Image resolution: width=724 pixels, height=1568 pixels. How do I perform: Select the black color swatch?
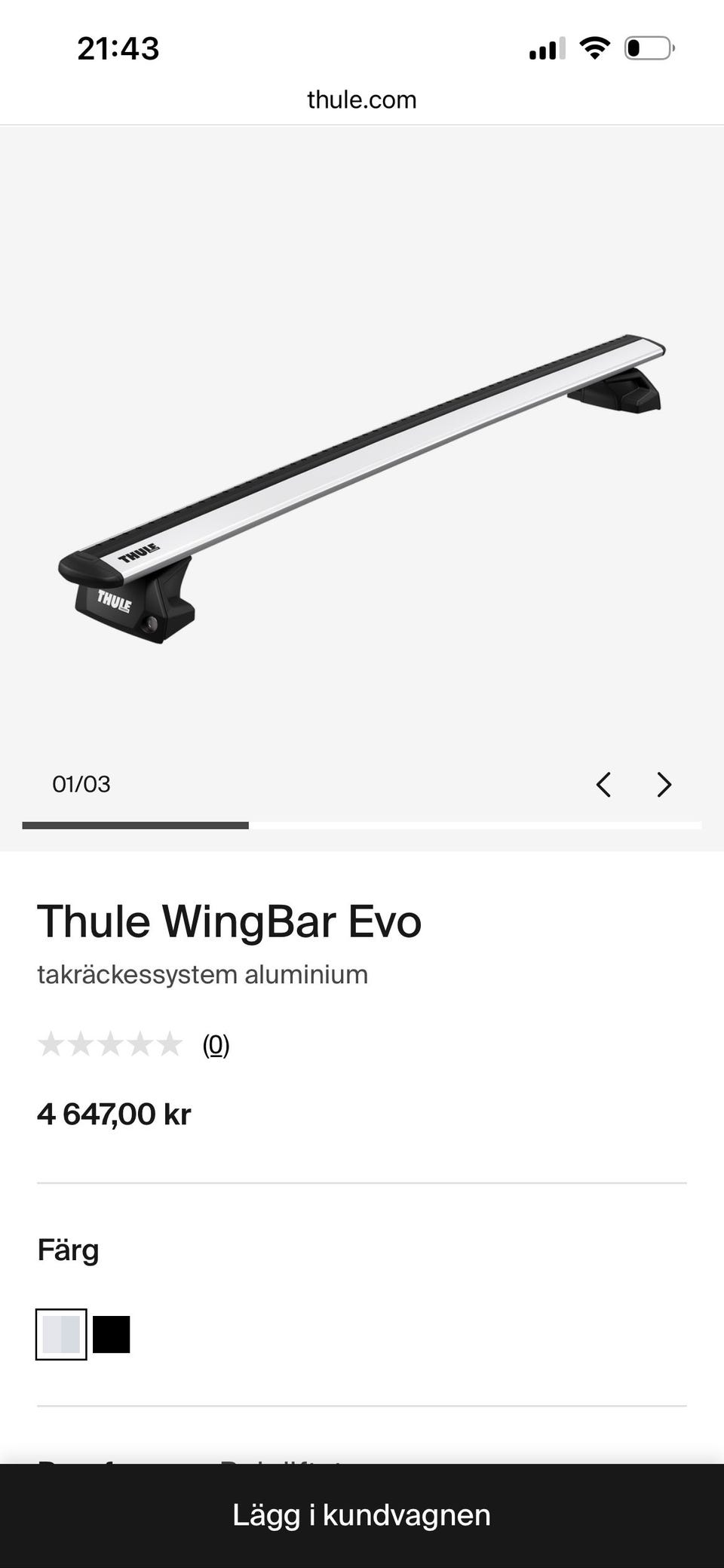point(112,1334)
